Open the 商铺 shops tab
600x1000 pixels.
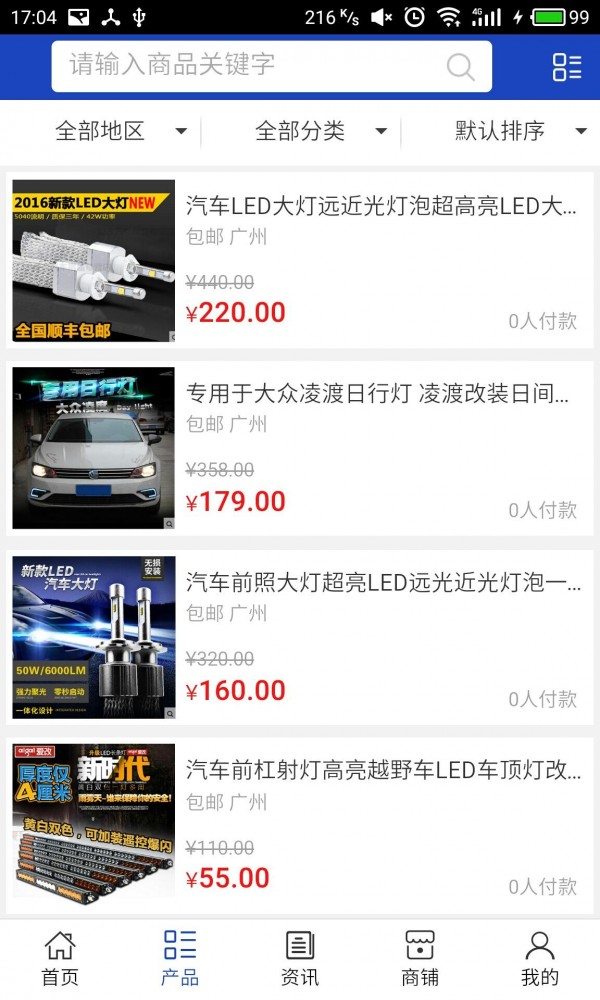(x=420, y=958)
